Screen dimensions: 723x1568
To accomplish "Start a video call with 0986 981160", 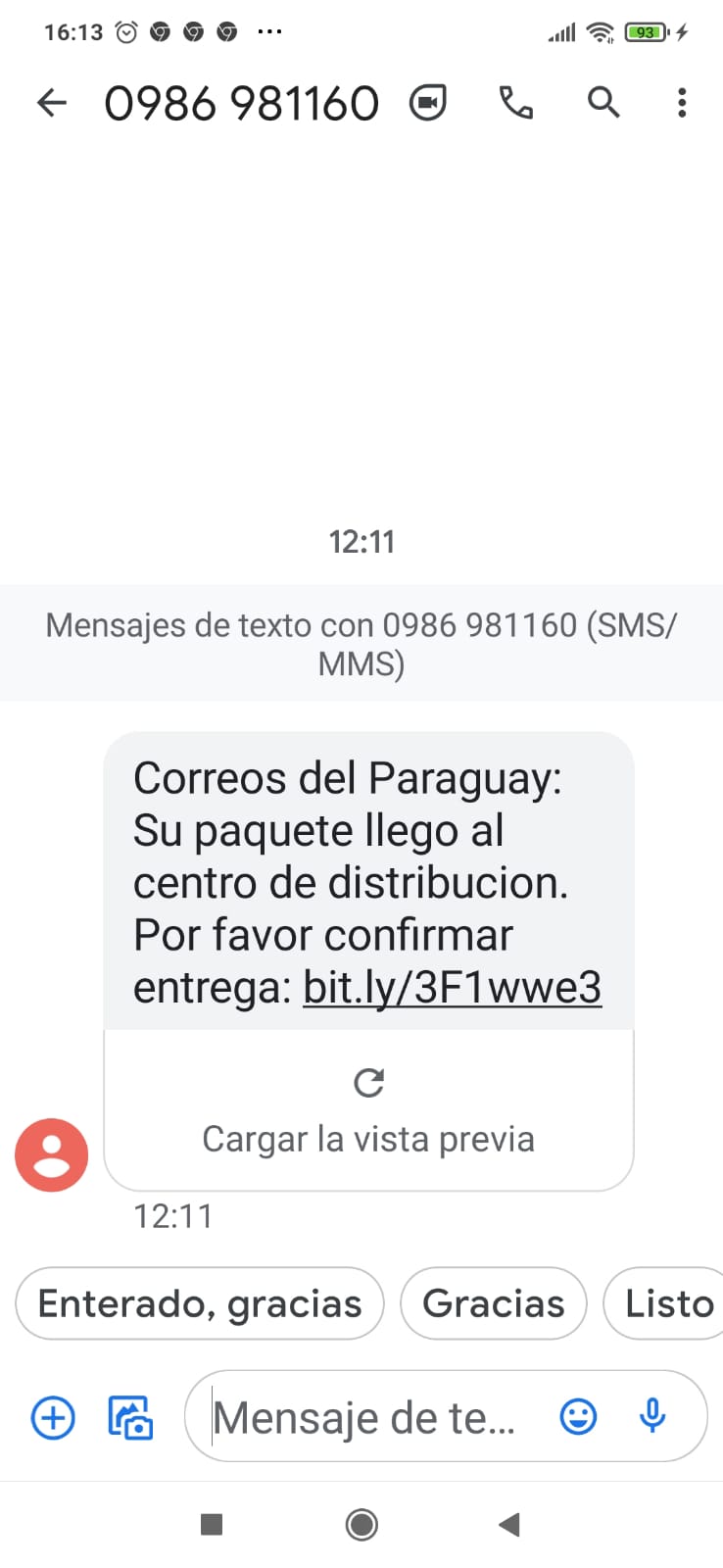I will coord(428,103).
